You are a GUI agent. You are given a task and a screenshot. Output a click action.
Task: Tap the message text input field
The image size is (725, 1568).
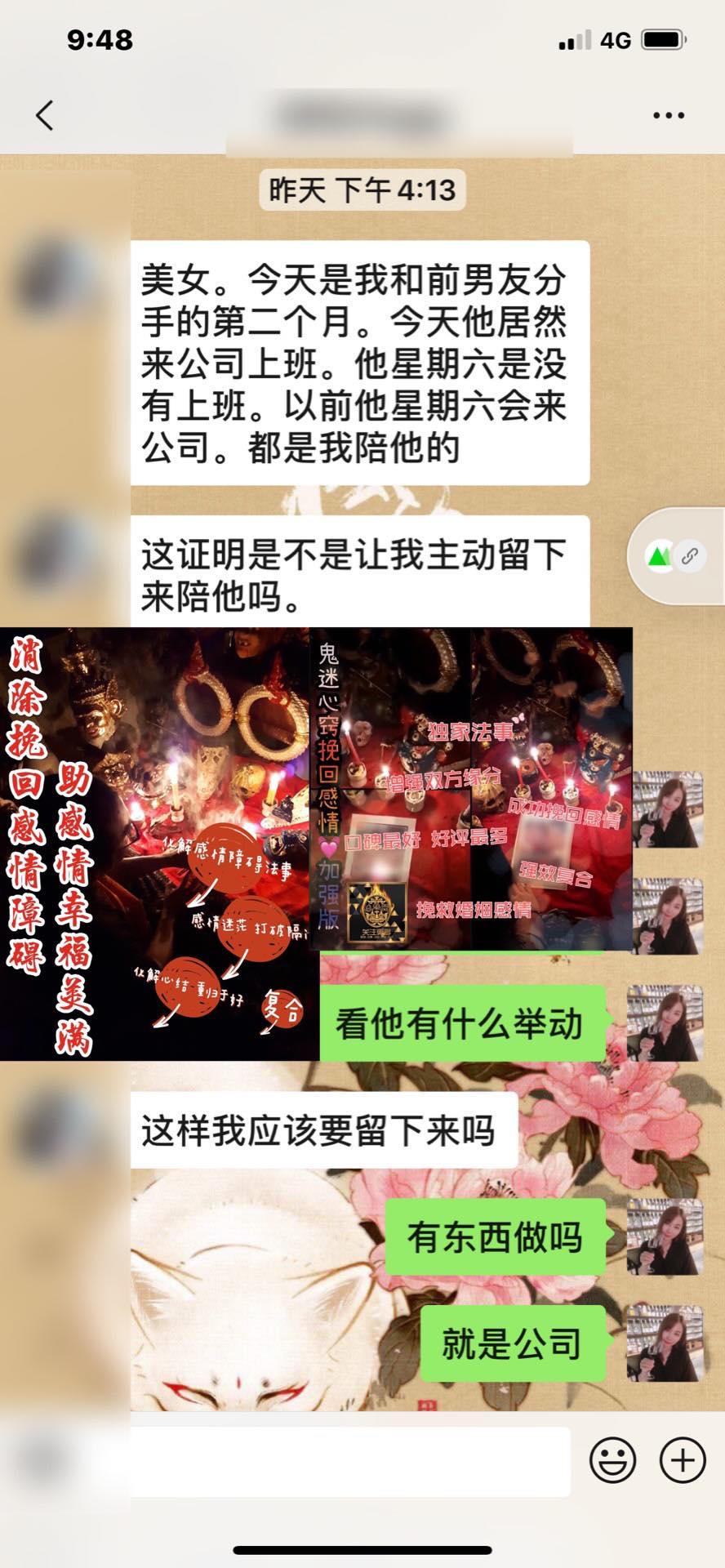(349, 1461)
